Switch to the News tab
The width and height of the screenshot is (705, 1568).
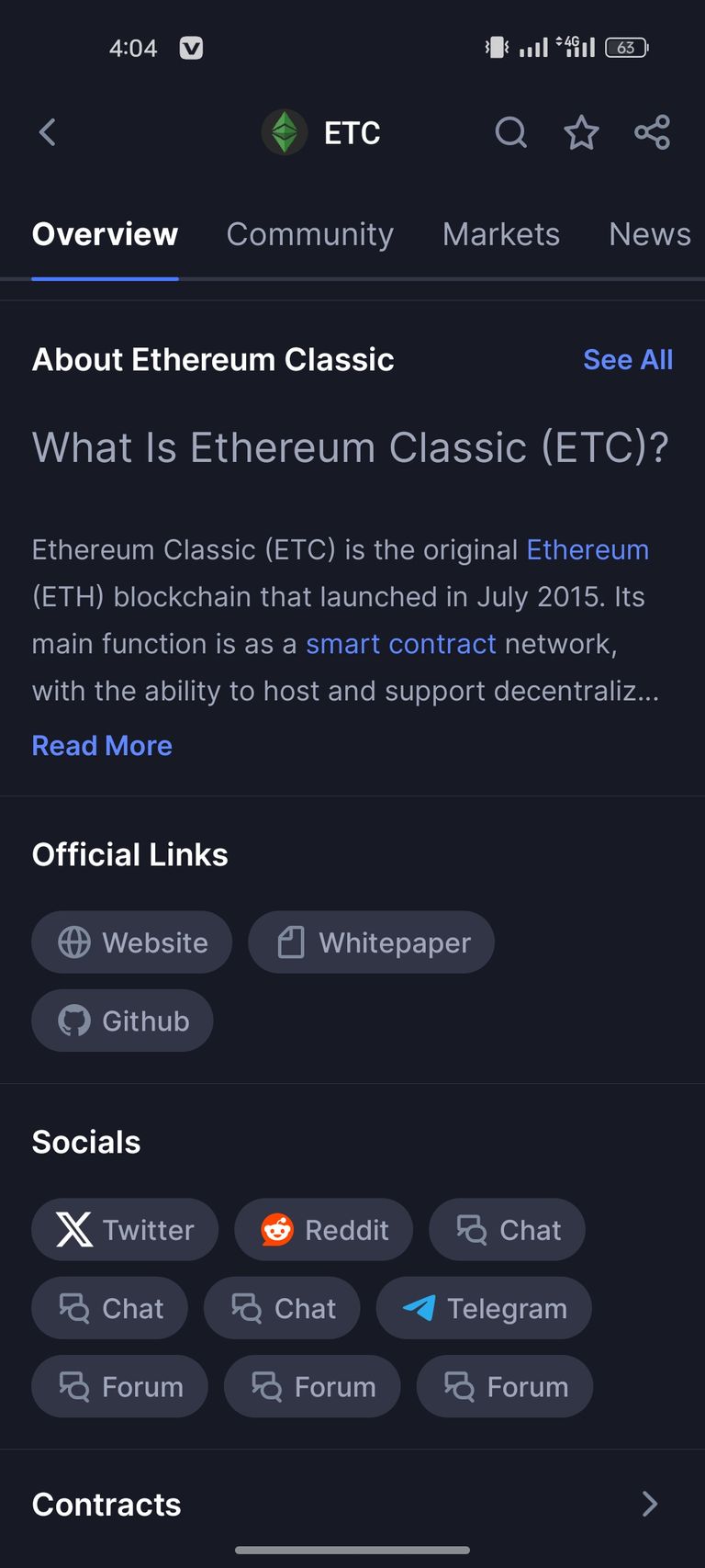click(x=650, y=234)
